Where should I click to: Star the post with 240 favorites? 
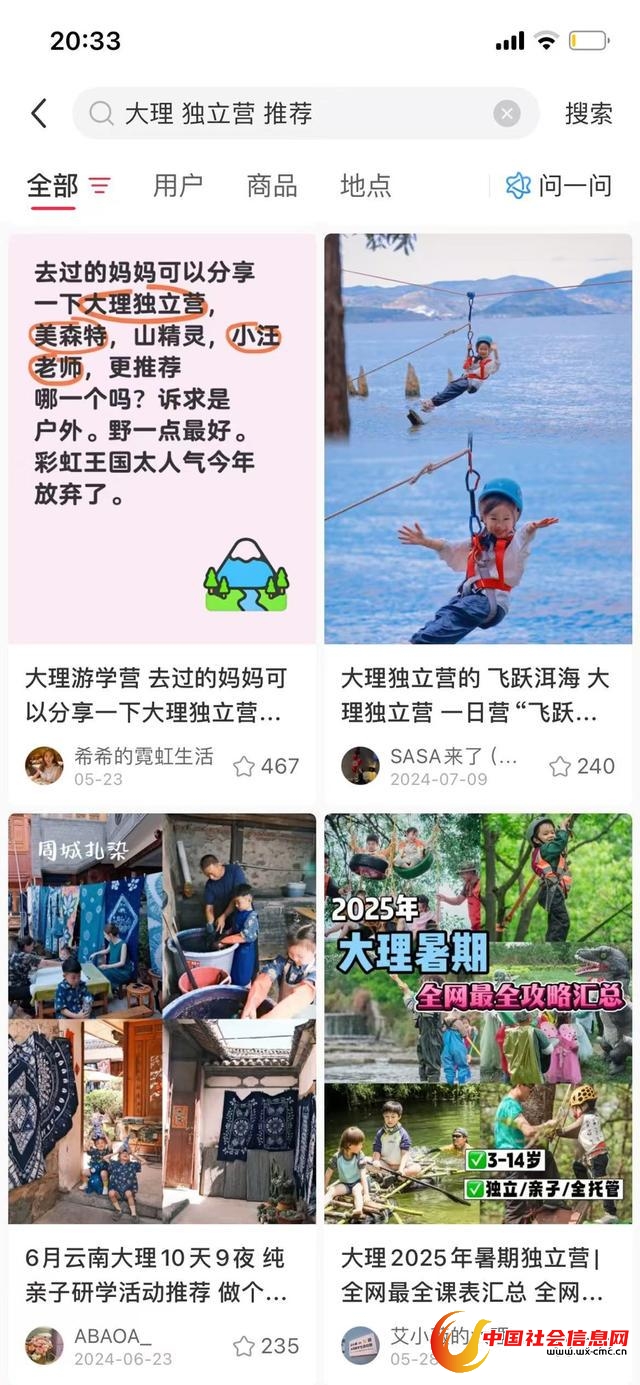[560, 767]
